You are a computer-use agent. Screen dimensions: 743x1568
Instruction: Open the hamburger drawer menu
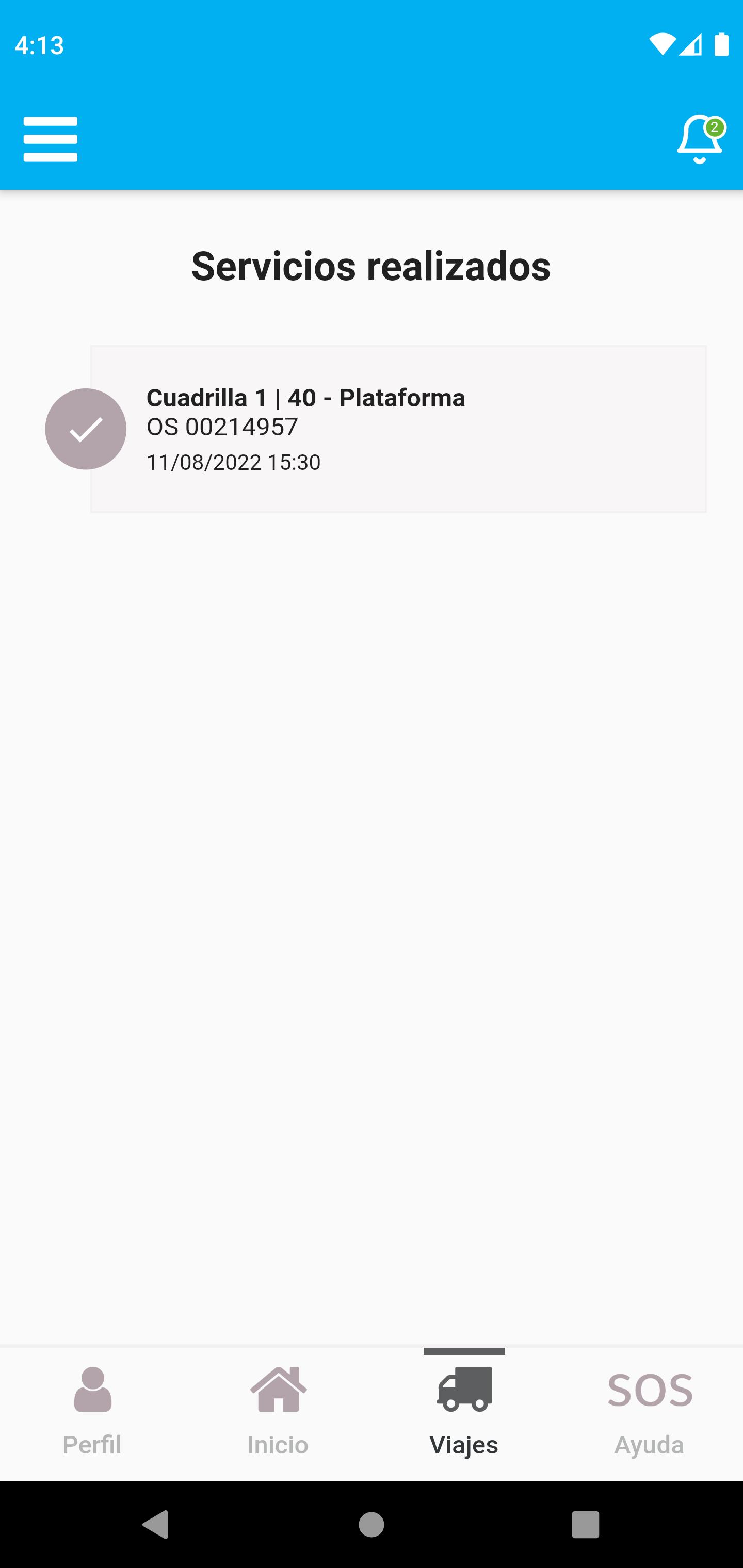tap(51, 139)
